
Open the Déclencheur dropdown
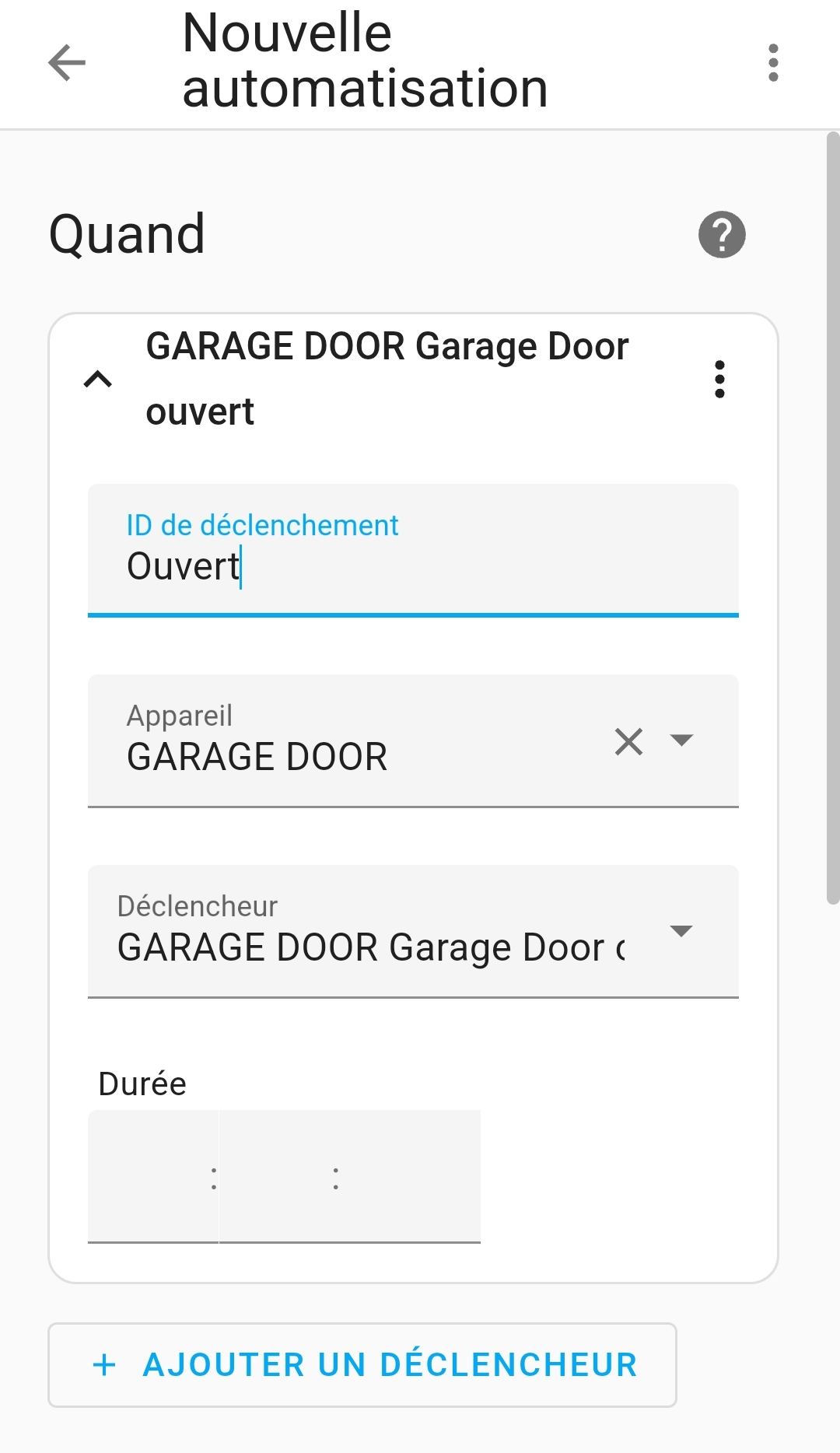[413, 931]
